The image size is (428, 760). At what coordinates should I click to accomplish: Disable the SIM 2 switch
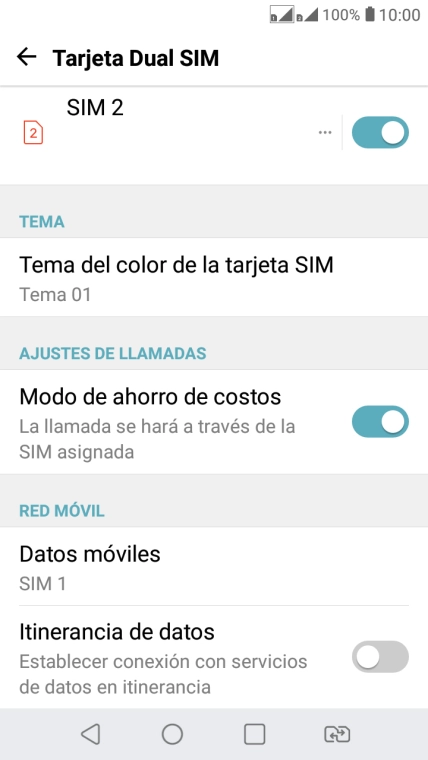coord(380,132)
